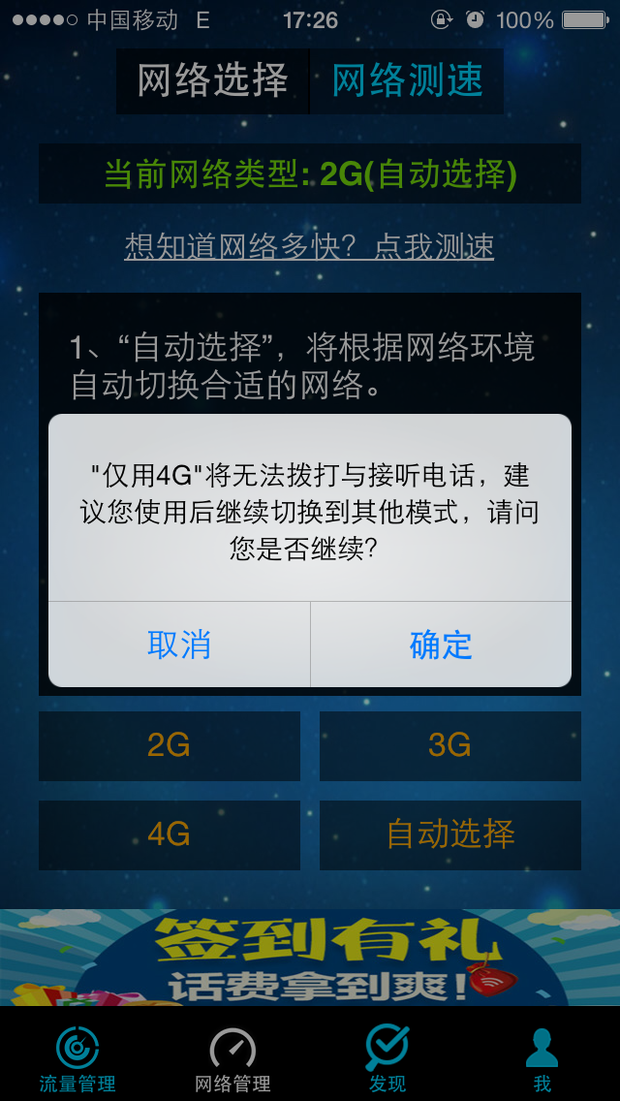
Task: Choose the 2G network option
Action: [169, 746]
